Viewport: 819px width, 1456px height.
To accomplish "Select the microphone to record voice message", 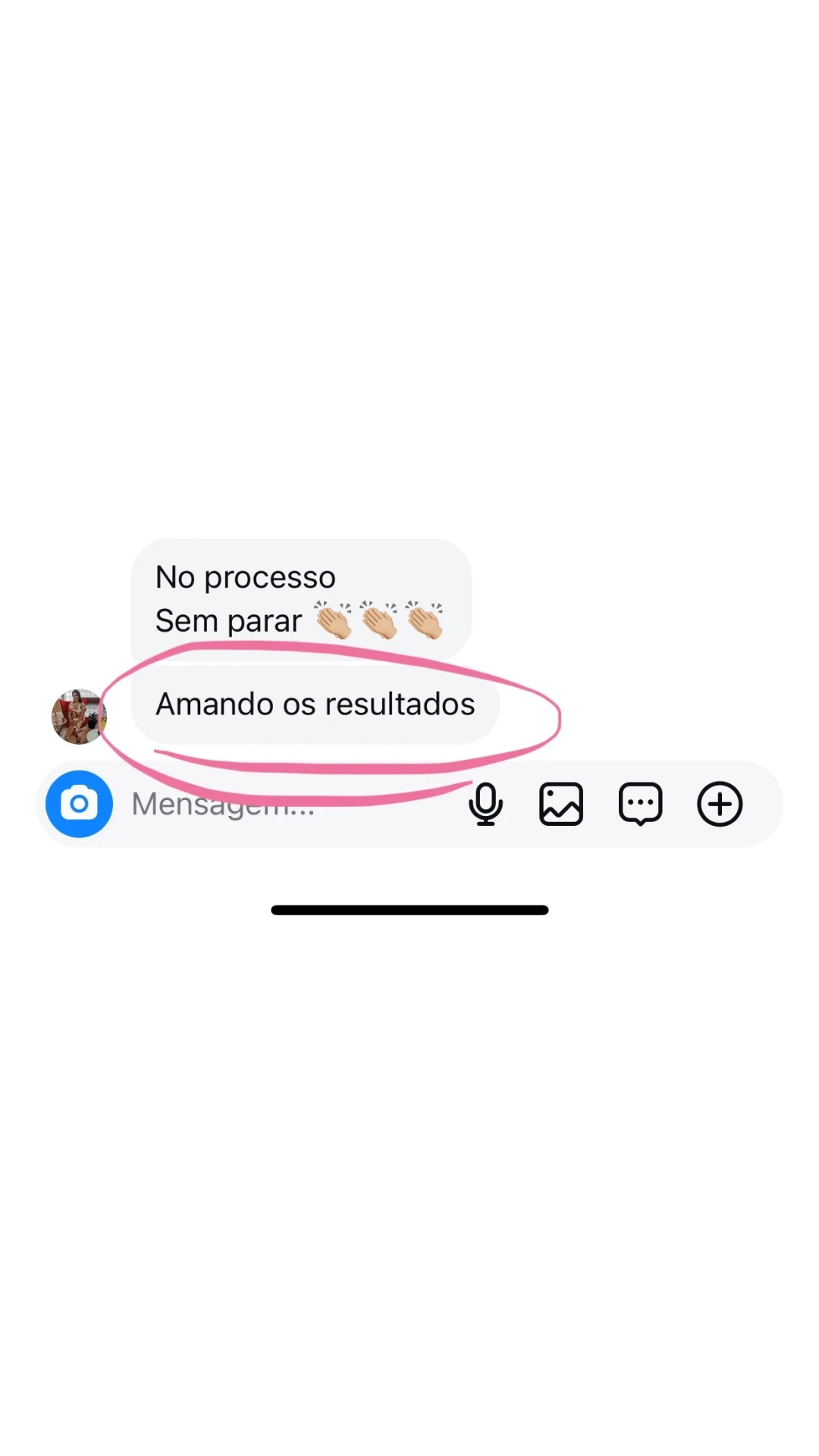I will tap(485, 804).
